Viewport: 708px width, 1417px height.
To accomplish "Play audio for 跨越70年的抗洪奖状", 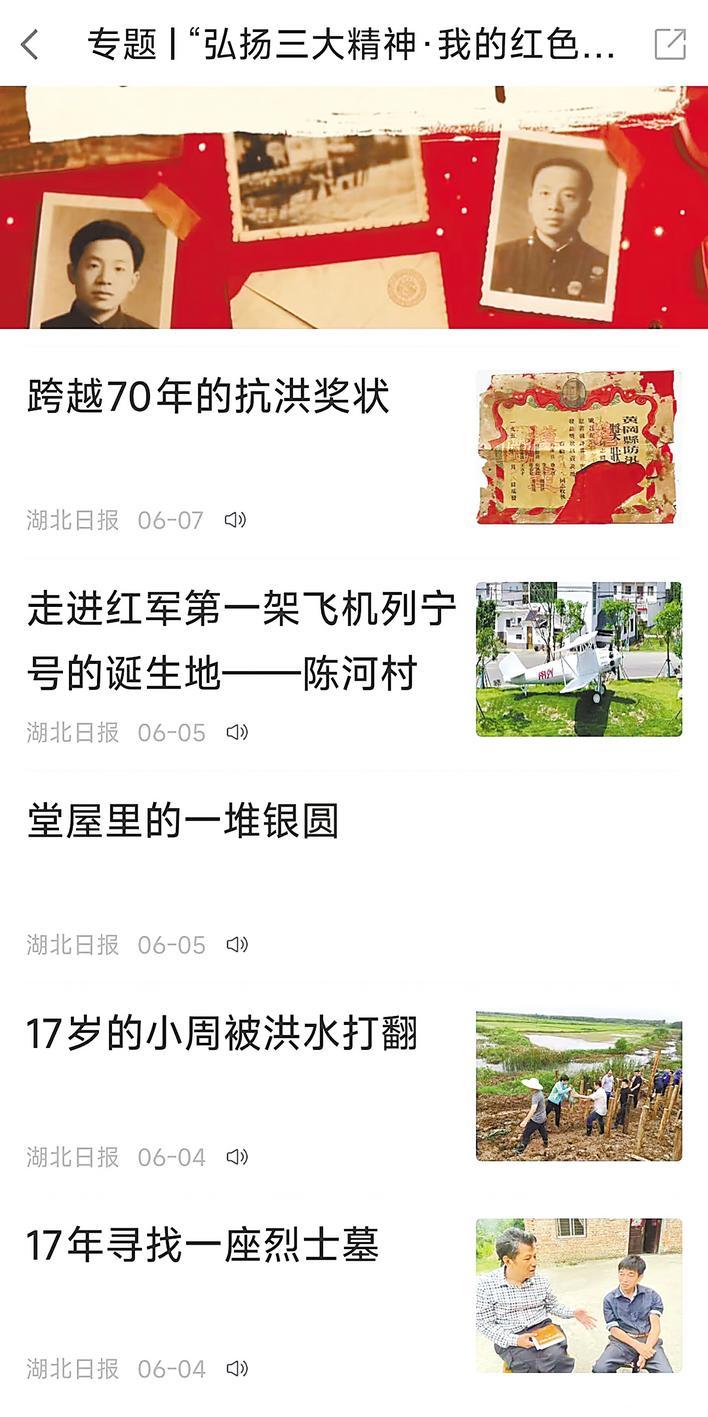I will [235, 520].
